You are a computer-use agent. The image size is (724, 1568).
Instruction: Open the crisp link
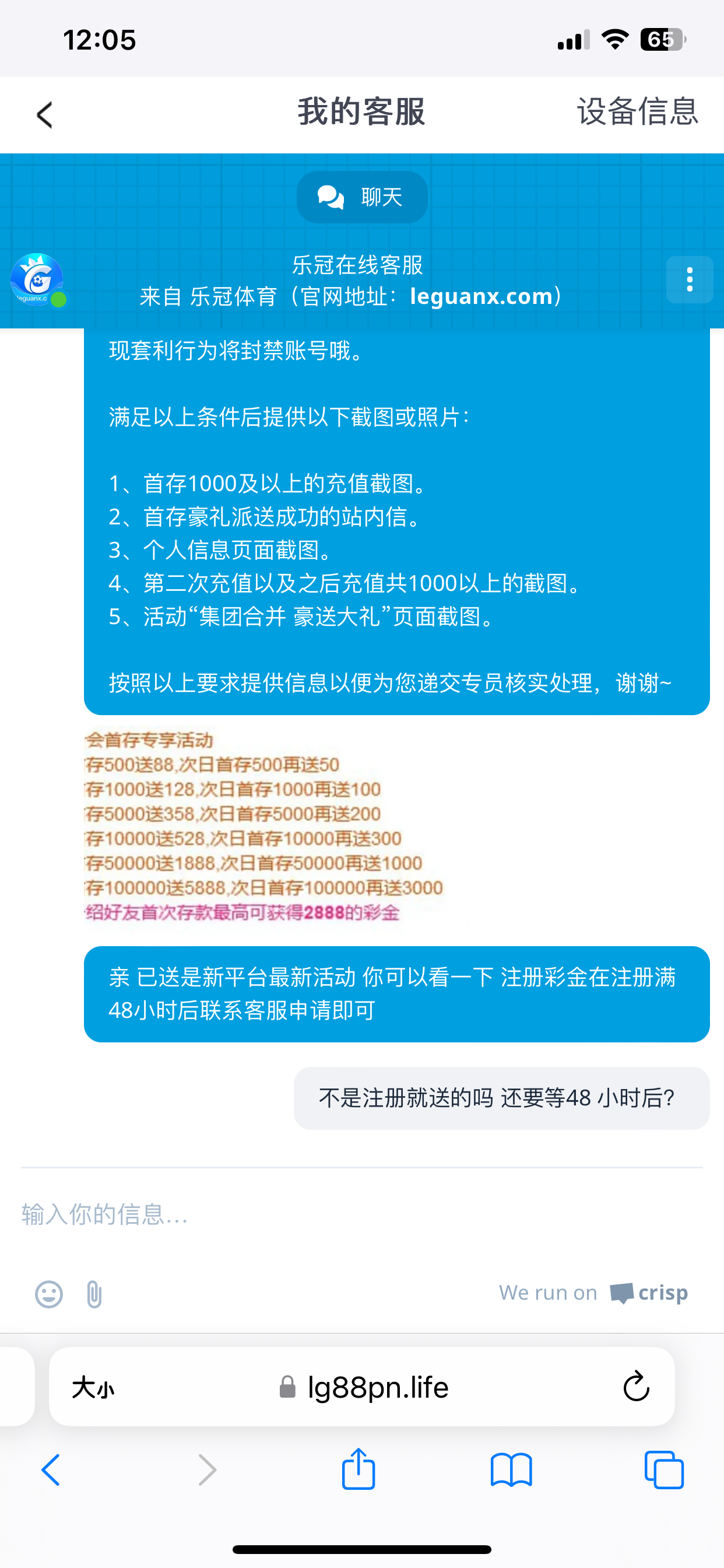649,1292
